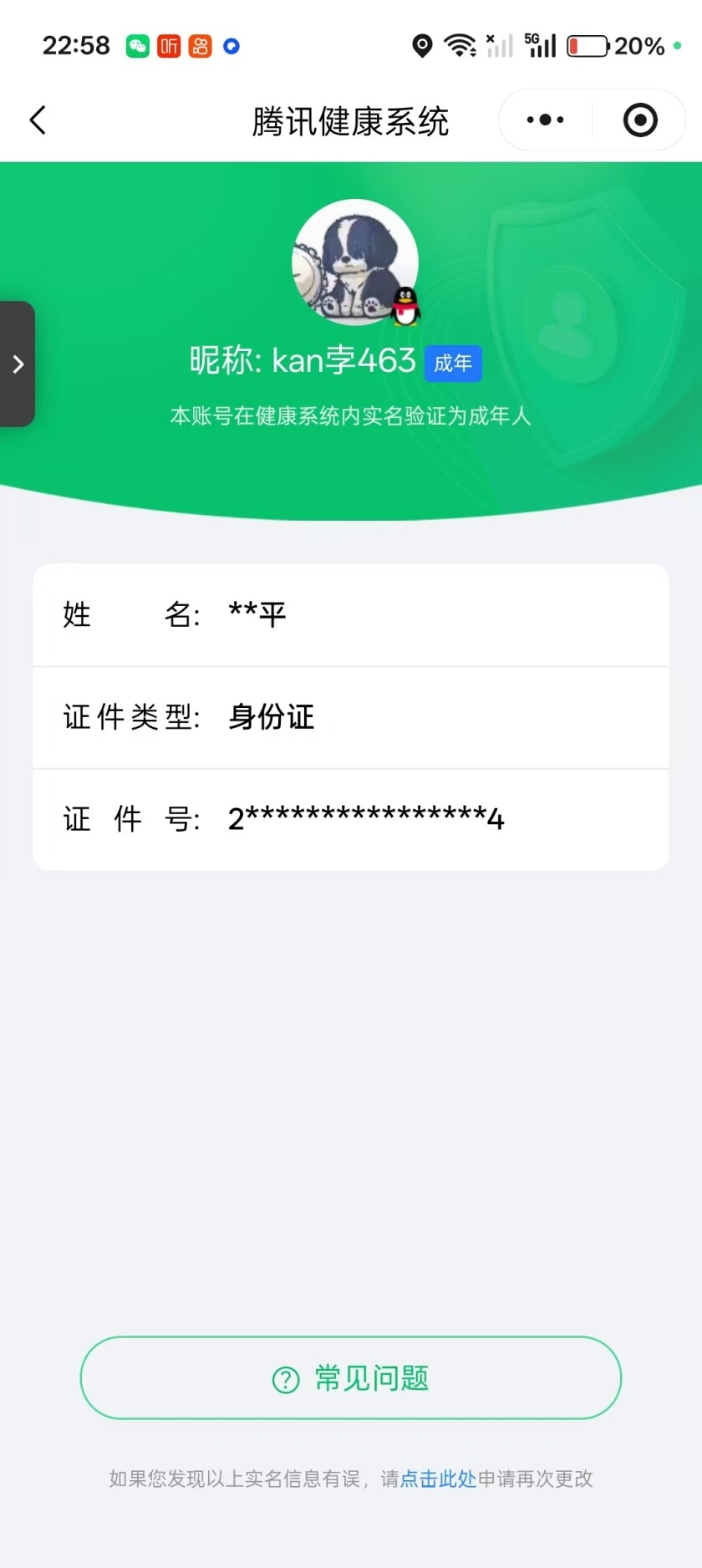The image size is (702, 1568).
Task: Tap the 常见问题 button
Action: click(351, 1378)
